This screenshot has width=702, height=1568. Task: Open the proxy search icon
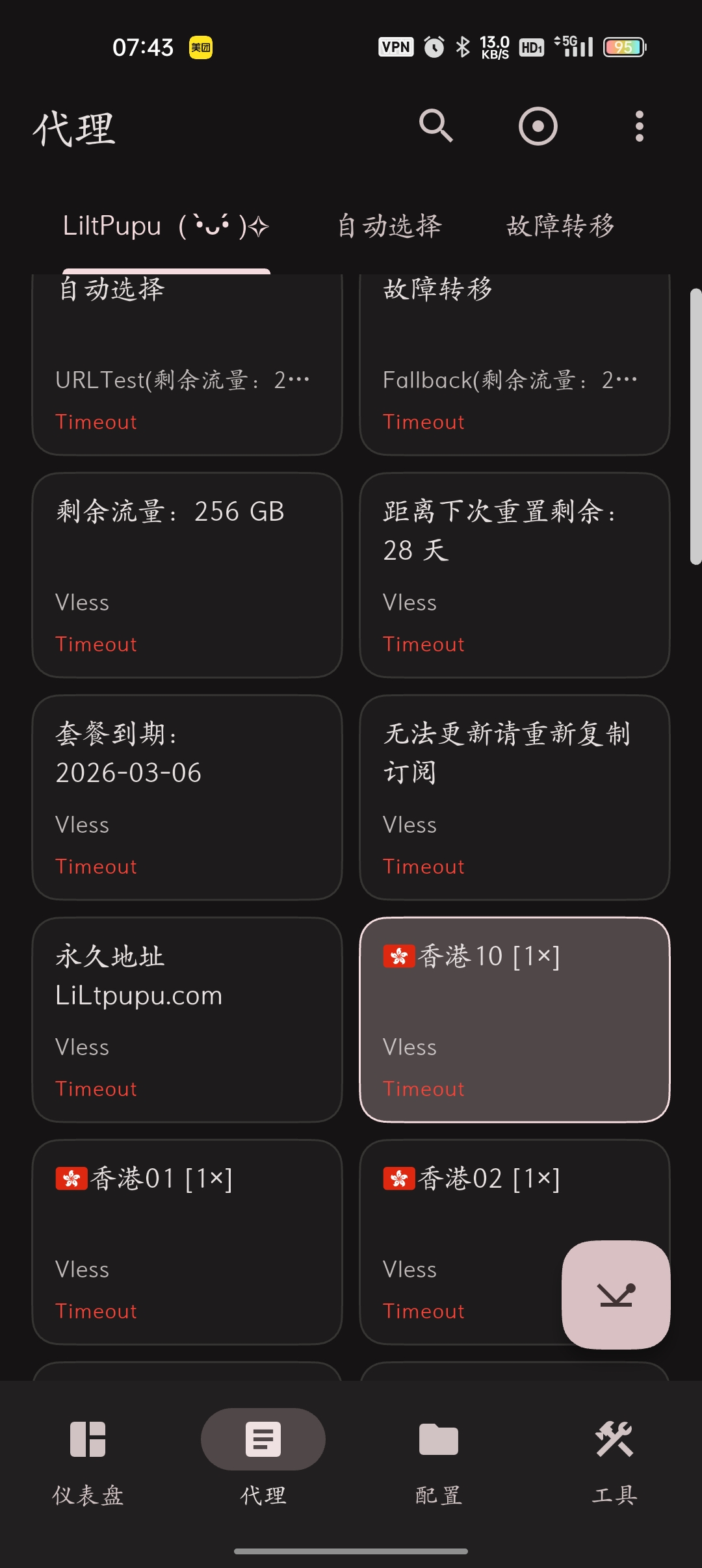435,125
